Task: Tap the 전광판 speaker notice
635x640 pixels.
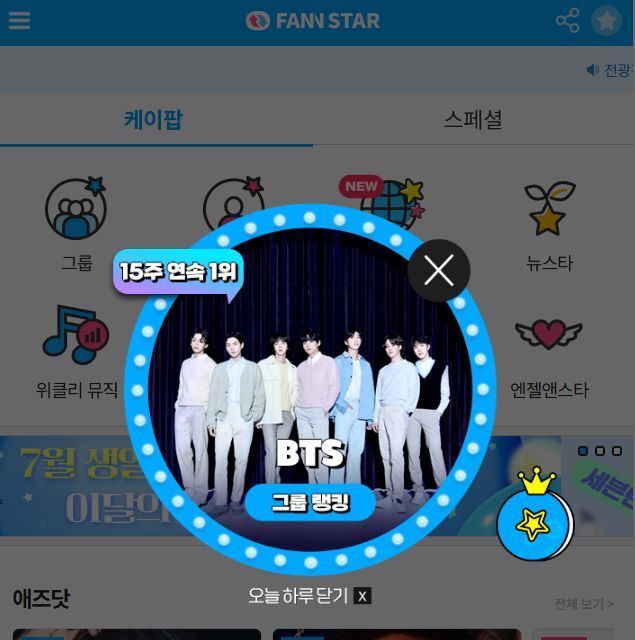Action: 610,70
